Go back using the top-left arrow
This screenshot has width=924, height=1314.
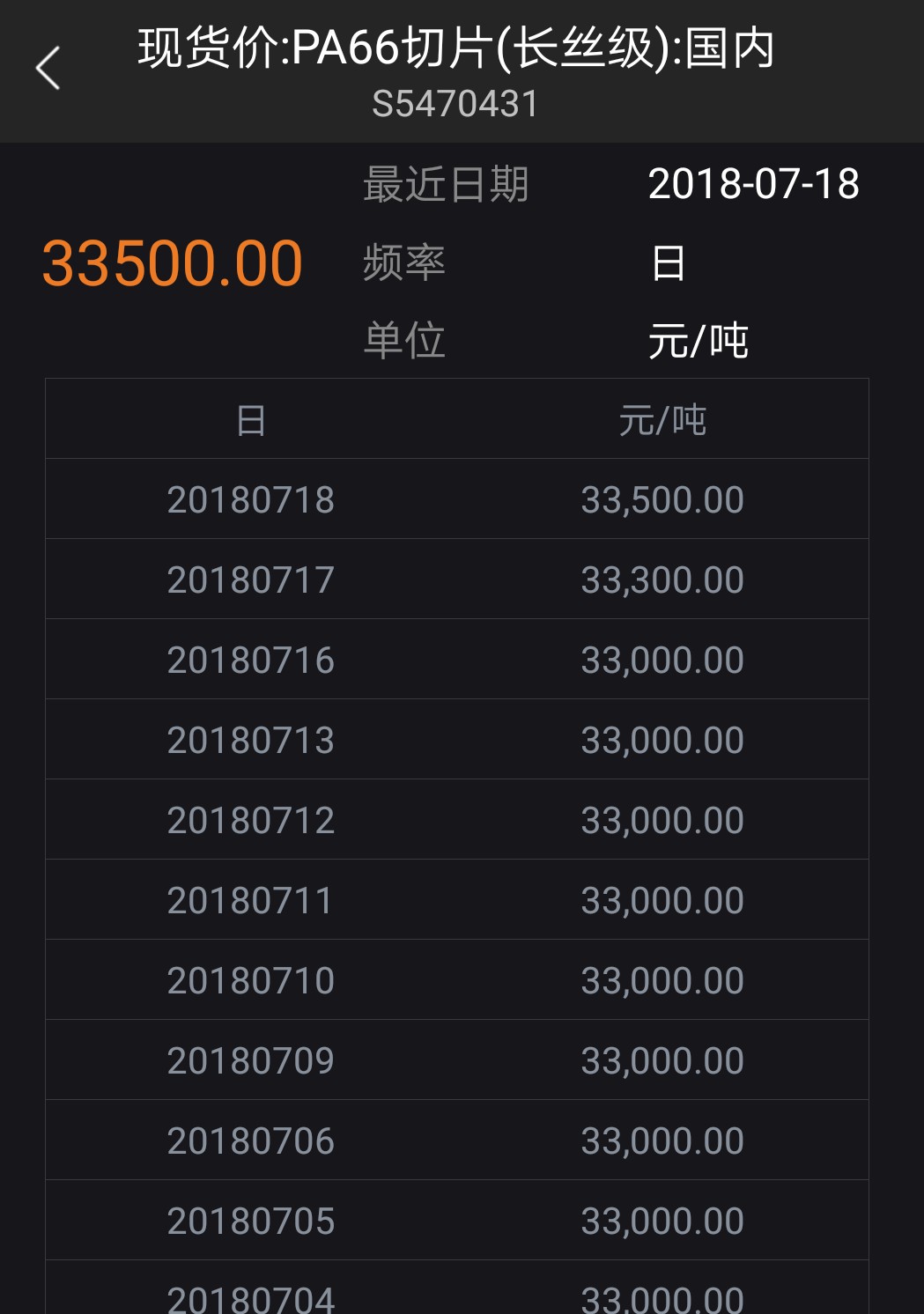tap(48, 68)
